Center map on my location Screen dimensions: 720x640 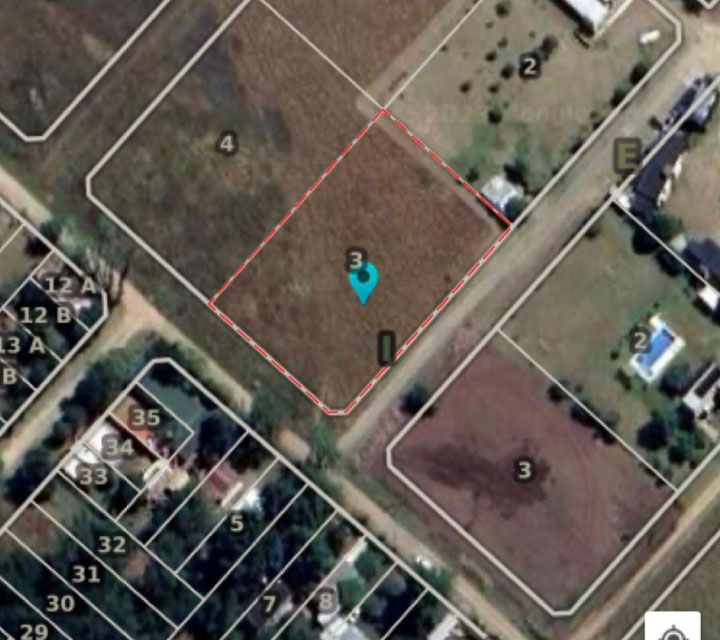[x=676, y=629]
